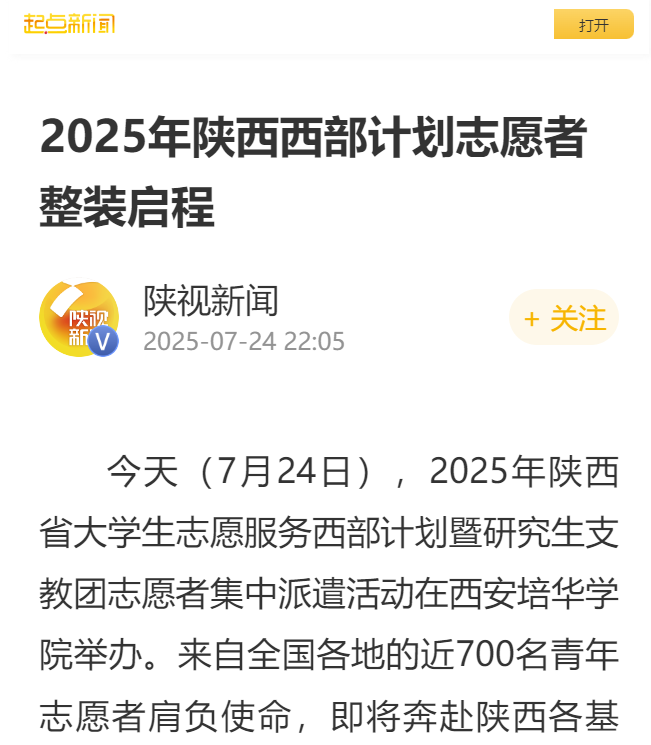This screenshot has height=745, width=651.
Task: Follow 陕视新闻 with the 关注 button
Action: 564,318
